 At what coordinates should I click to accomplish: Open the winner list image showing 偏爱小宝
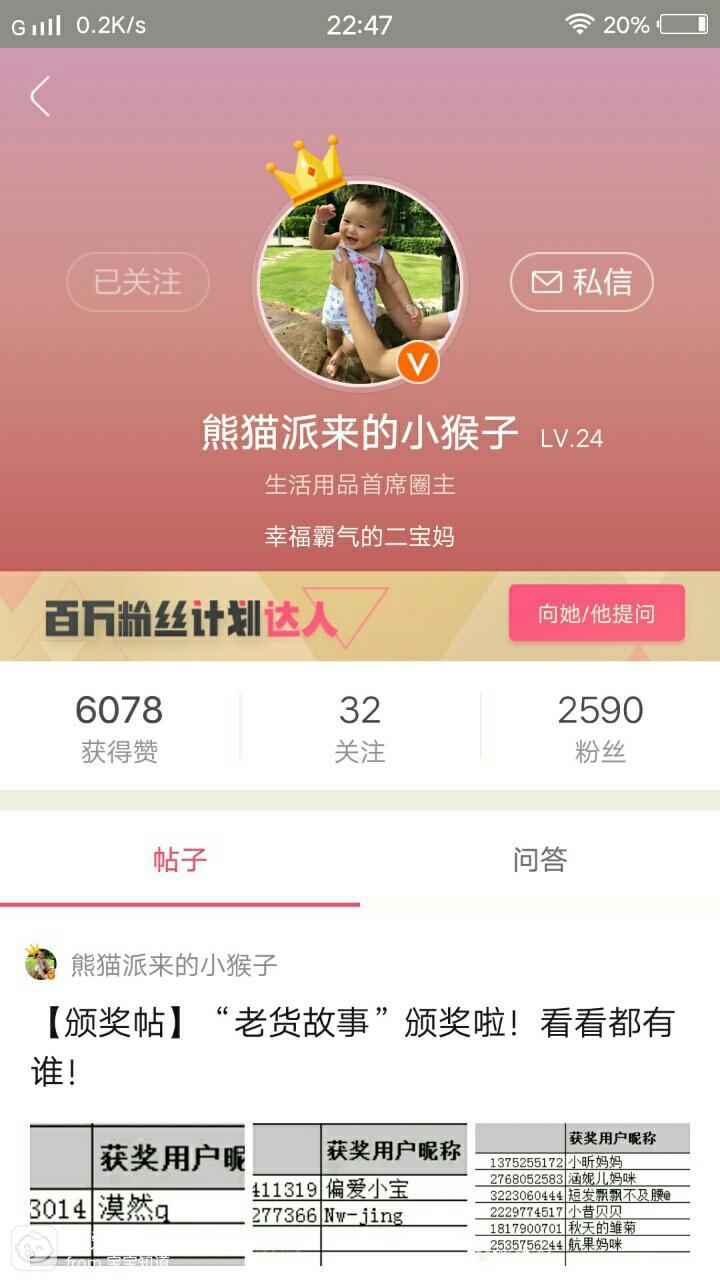click(x=360, y=1192)
